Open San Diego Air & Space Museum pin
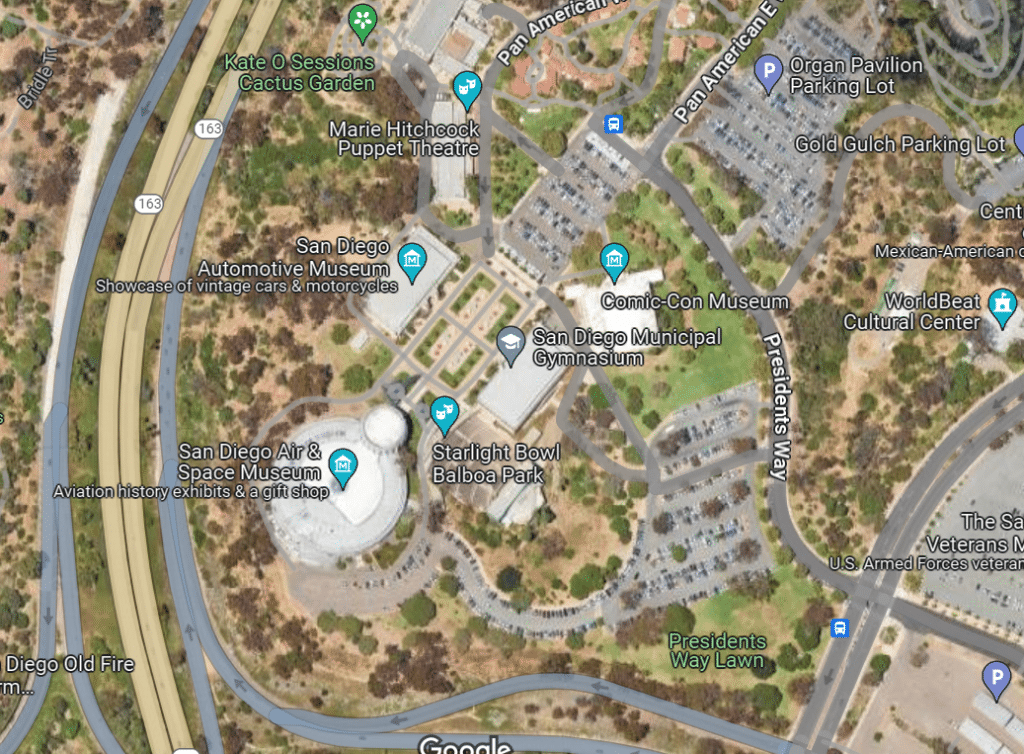1024x754 pixels. 344,465
